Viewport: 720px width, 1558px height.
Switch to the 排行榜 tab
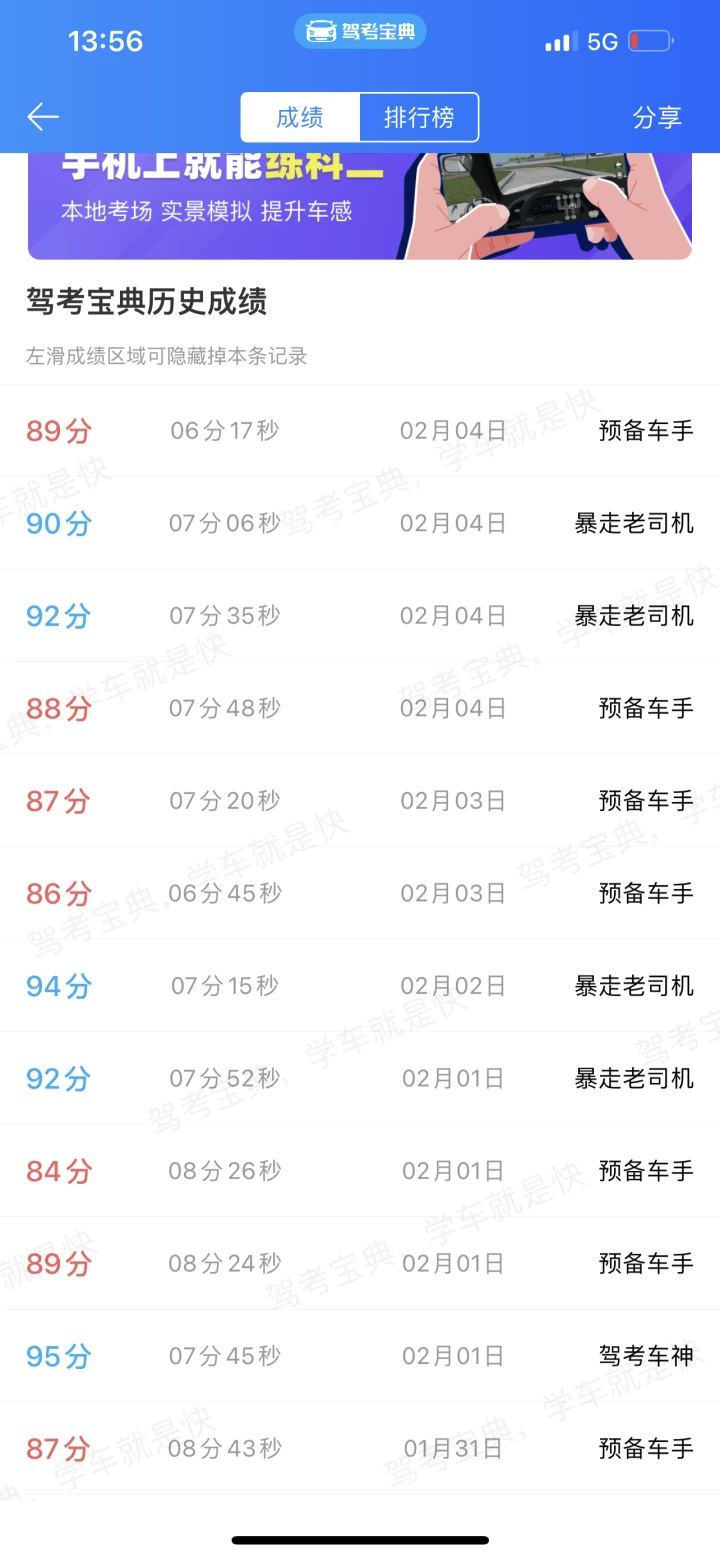(x=419, y=117)
